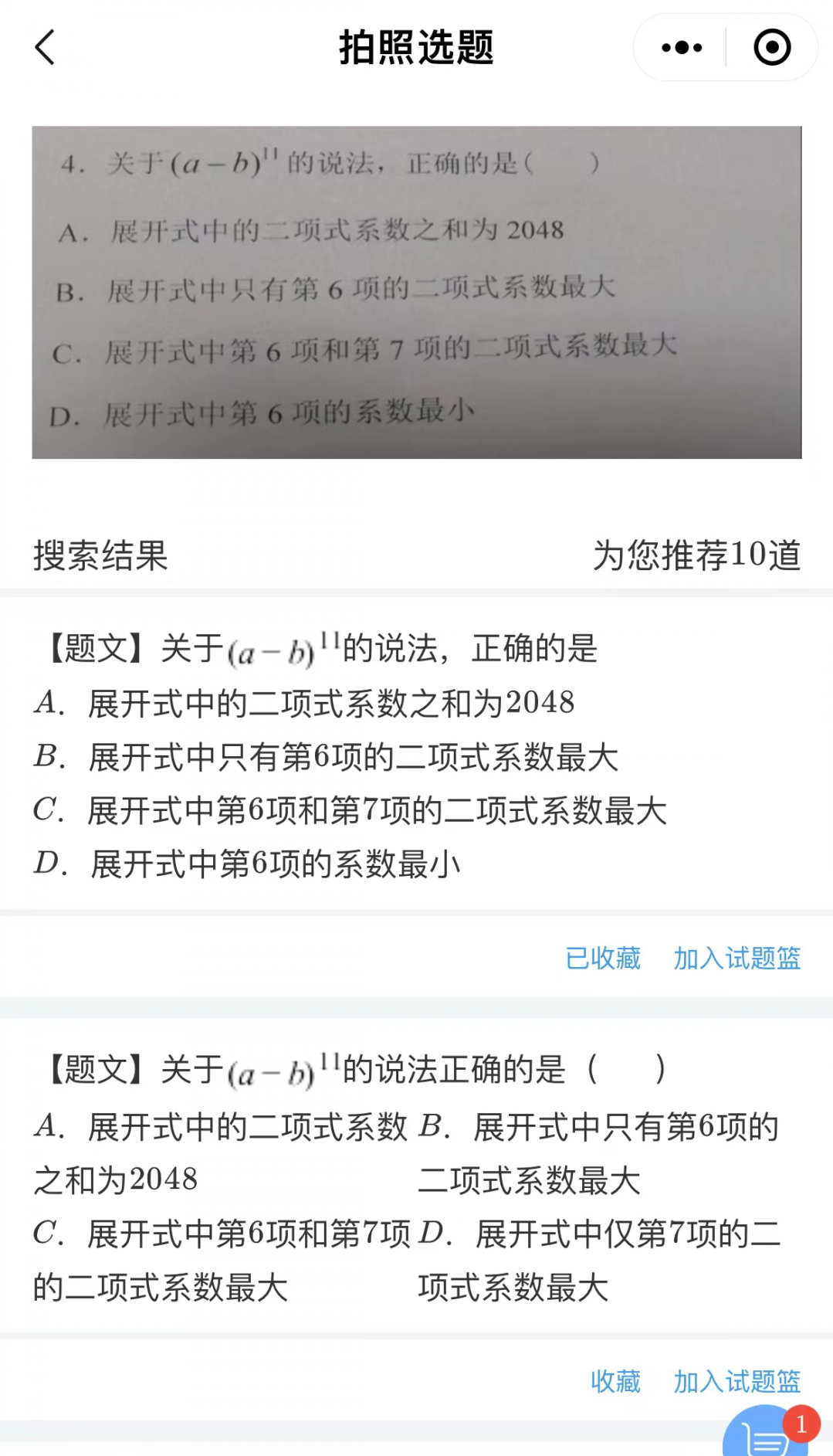Add second question to 试题篮
This screenshot has height=1456, width=833.
736,1381
